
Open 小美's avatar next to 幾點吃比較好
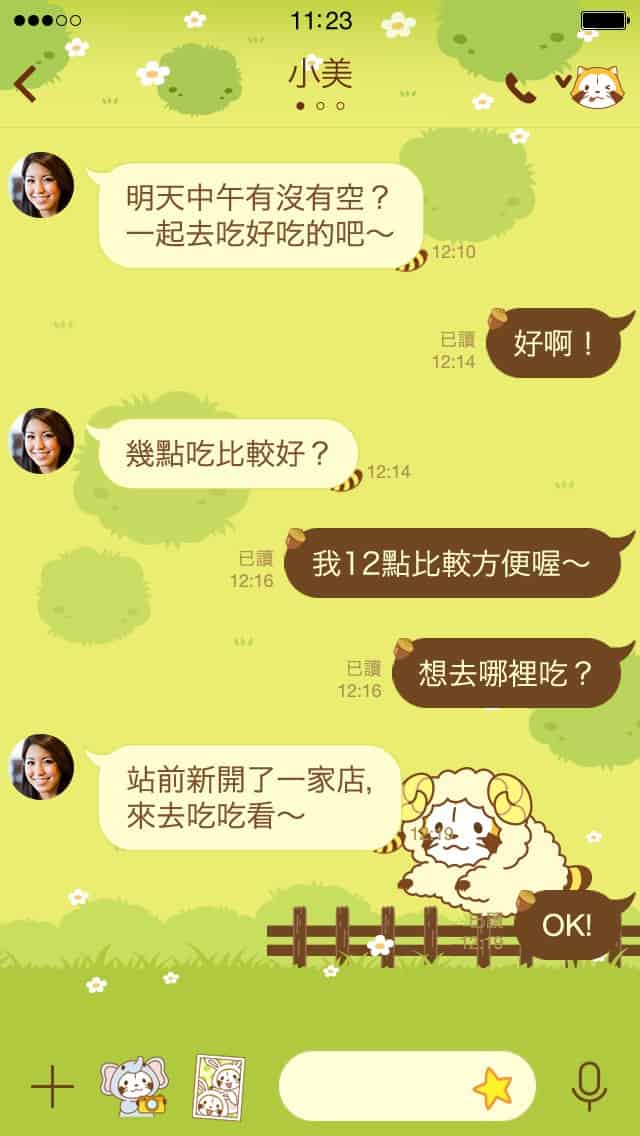42,440
